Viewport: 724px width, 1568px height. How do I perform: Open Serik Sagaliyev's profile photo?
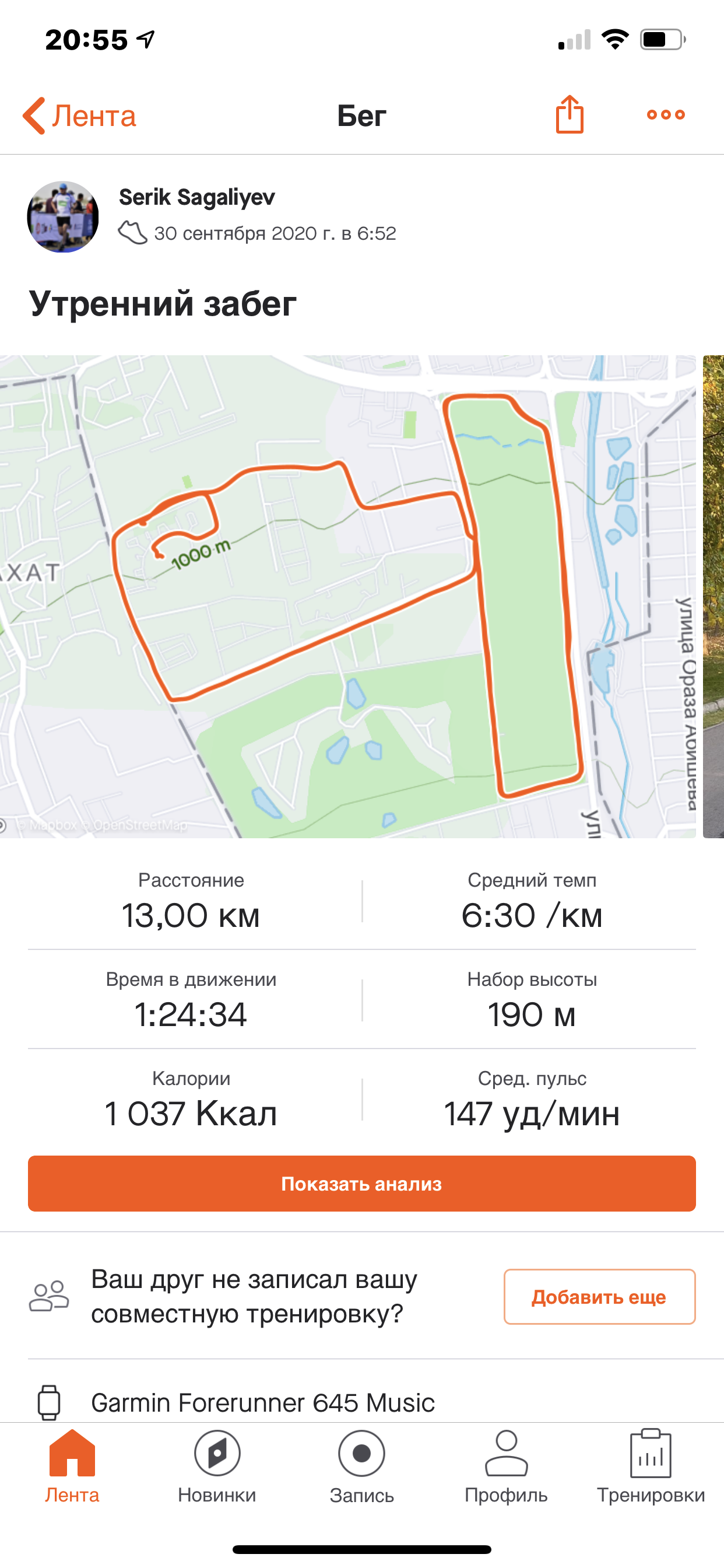[x=63, y=216]
